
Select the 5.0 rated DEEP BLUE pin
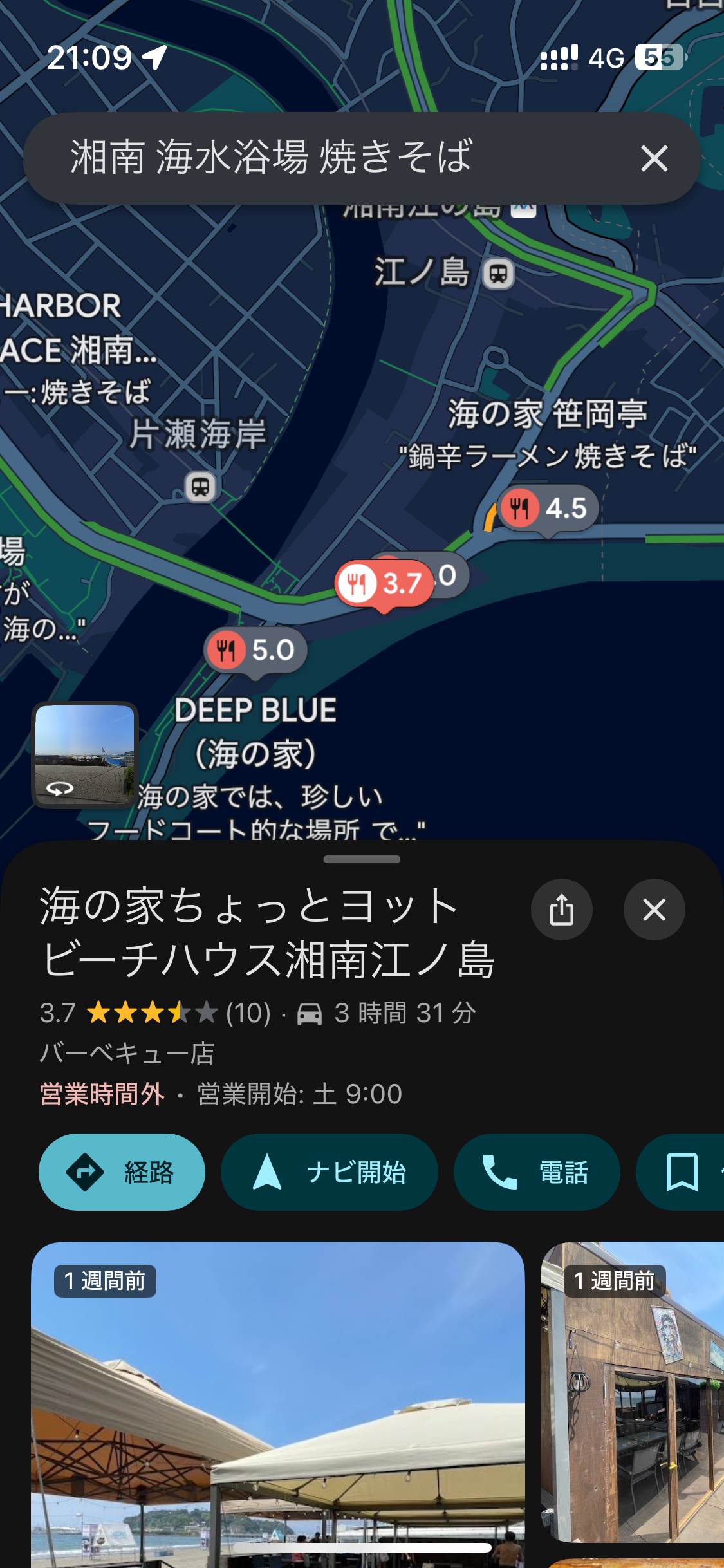coord(255,650)
